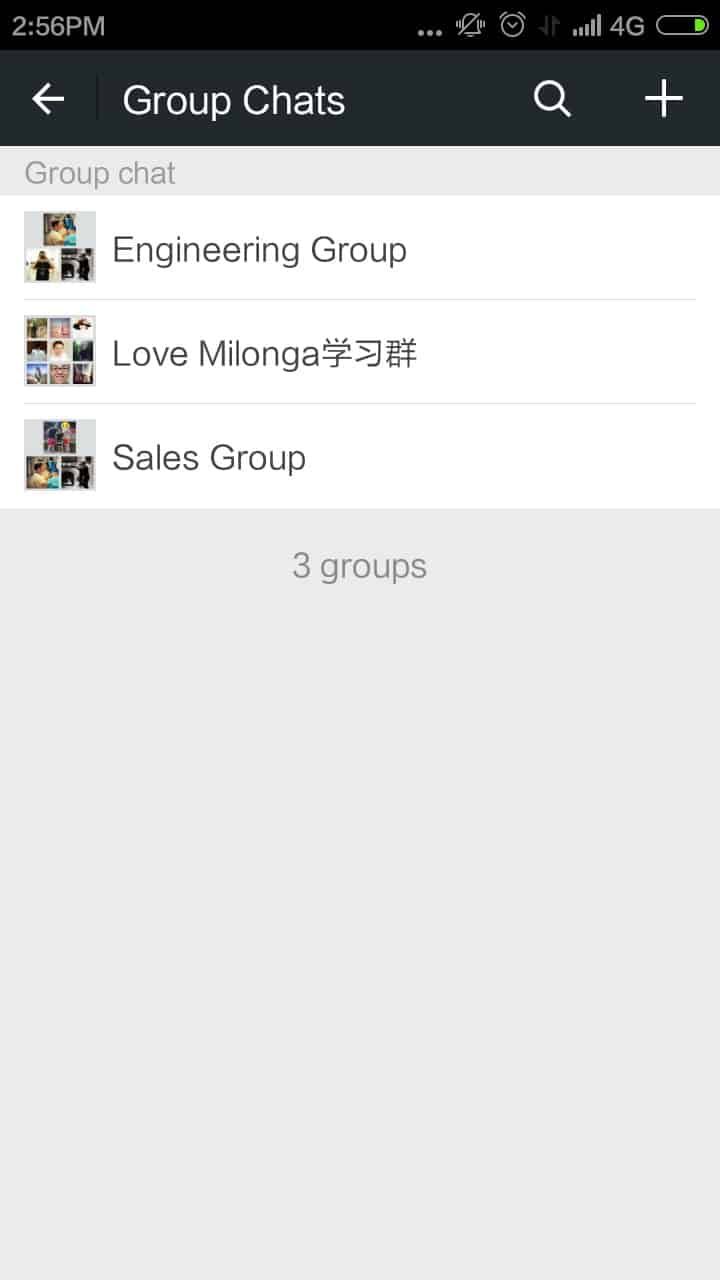Search the group chats
720x1280 pixels.
pyautogui.click(x=552, y=99)
